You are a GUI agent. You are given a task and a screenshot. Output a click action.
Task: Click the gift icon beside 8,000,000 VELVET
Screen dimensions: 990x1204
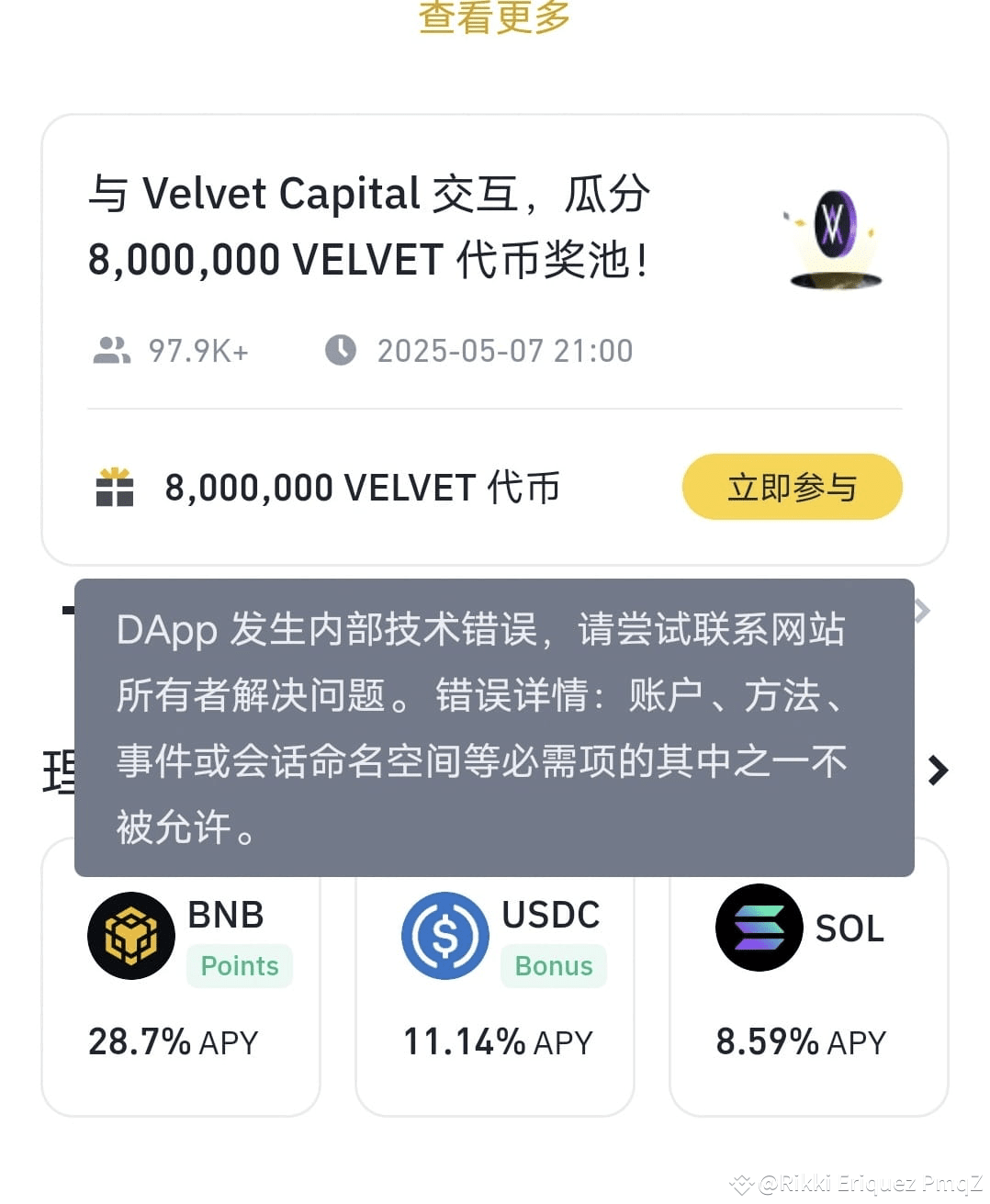click(114, 488)
